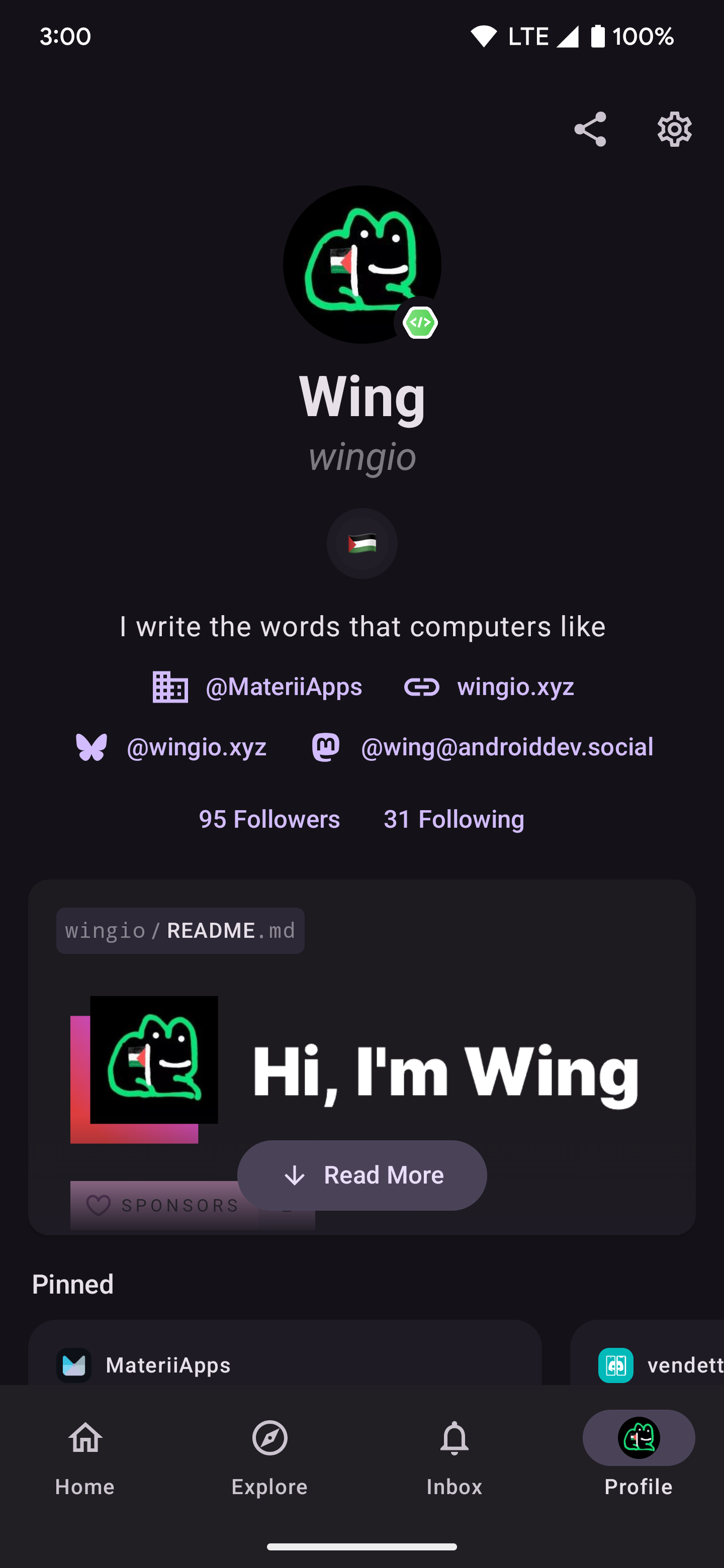Viewport: 724px width, 1568px height.
Task: Open the @wingio.xyz Bluesky link
Action: pos(171,747)
